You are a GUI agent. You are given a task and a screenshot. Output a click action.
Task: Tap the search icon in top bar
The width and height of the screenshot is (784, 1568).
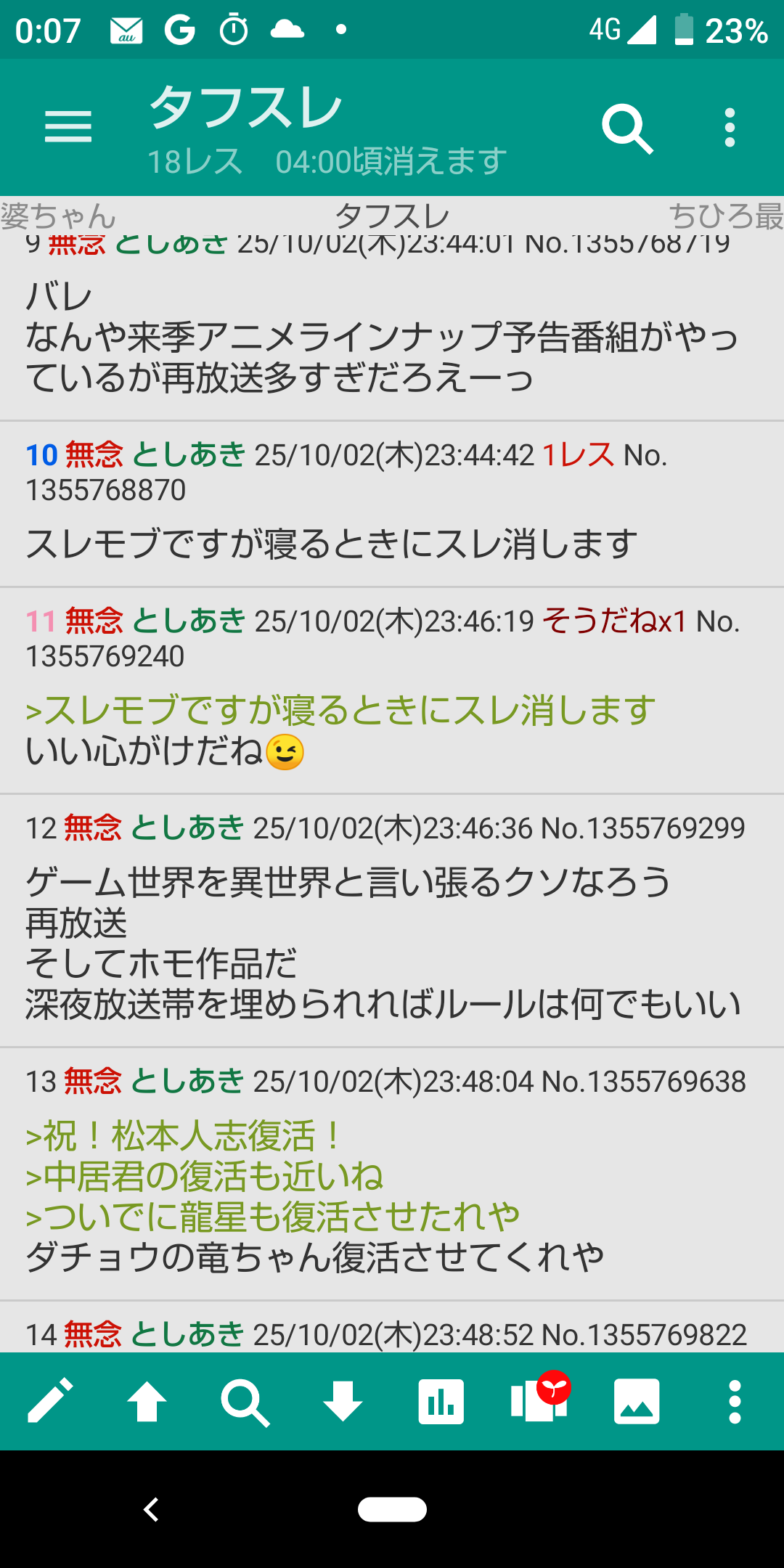pyautogui.click(x=627, y=128)
